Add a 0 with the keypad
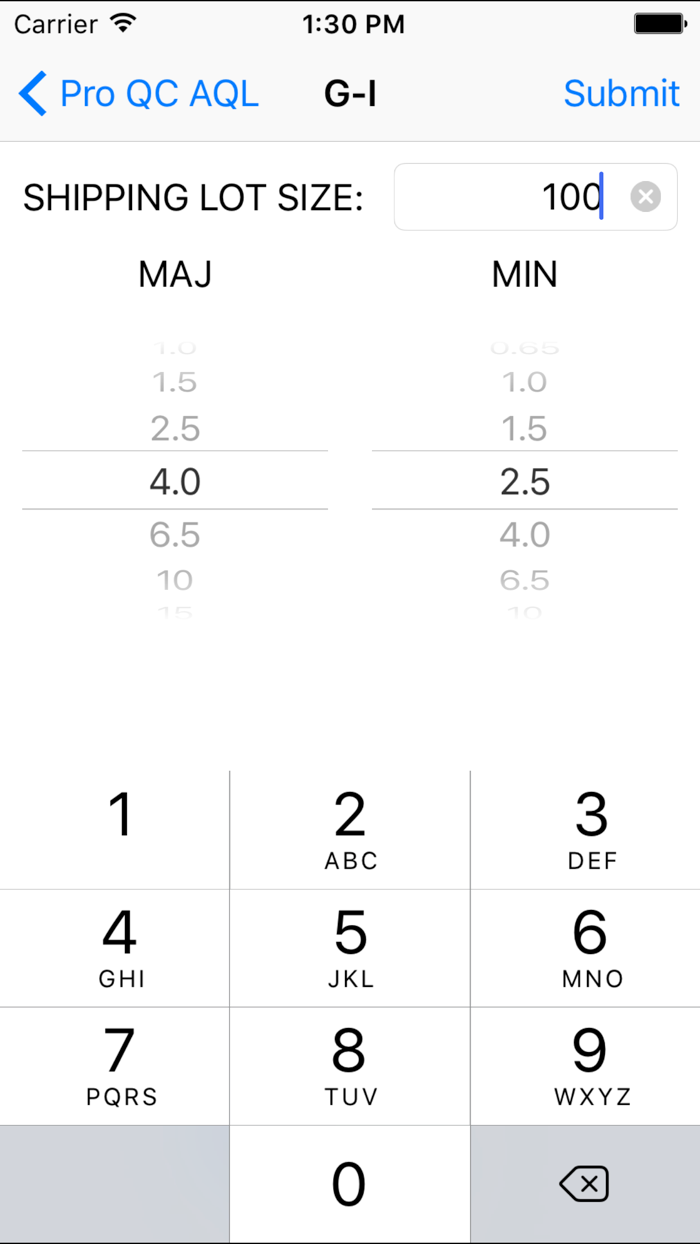The height and width of the screenshot is (1244, 700). (350, 1185)
